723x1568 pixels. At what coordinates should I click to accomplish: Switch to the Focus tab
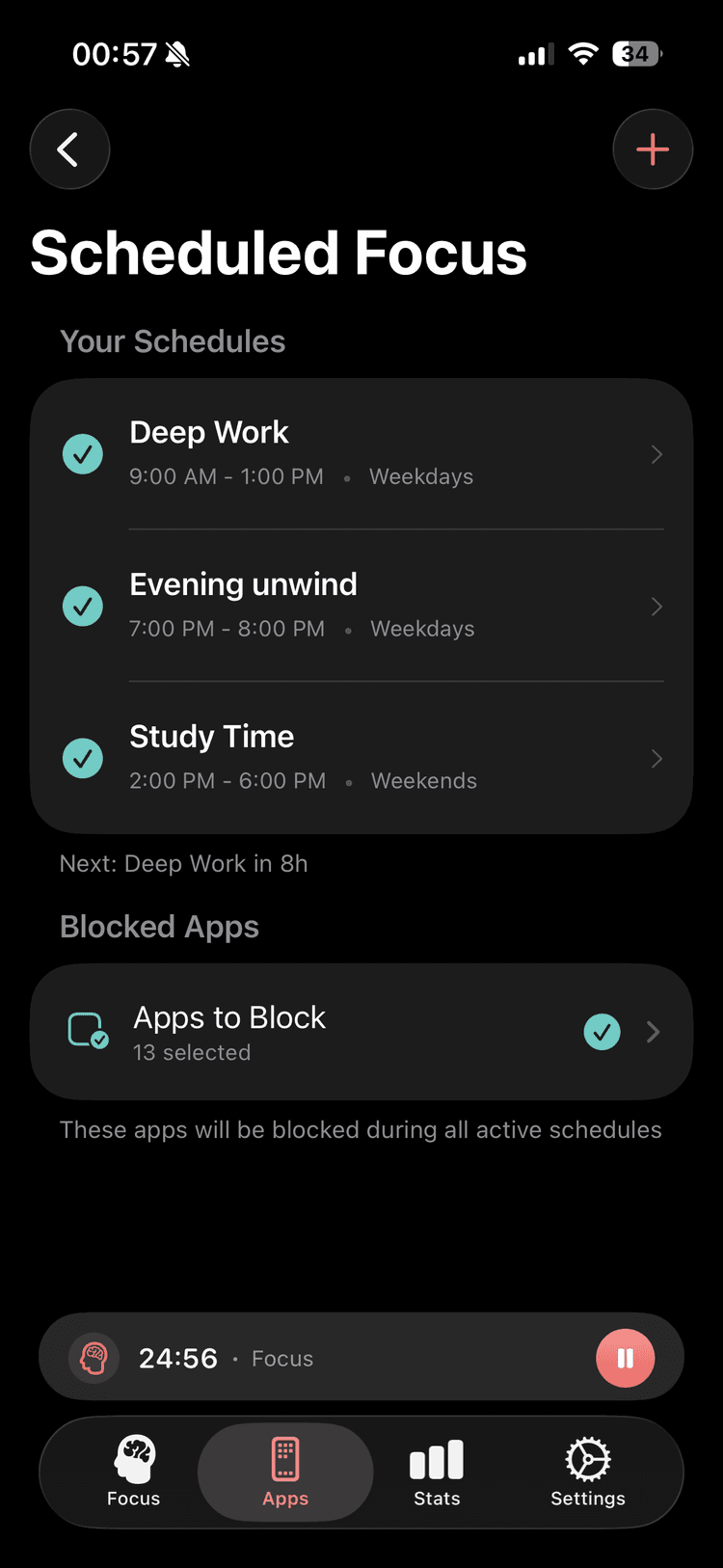coord(133,1471)
